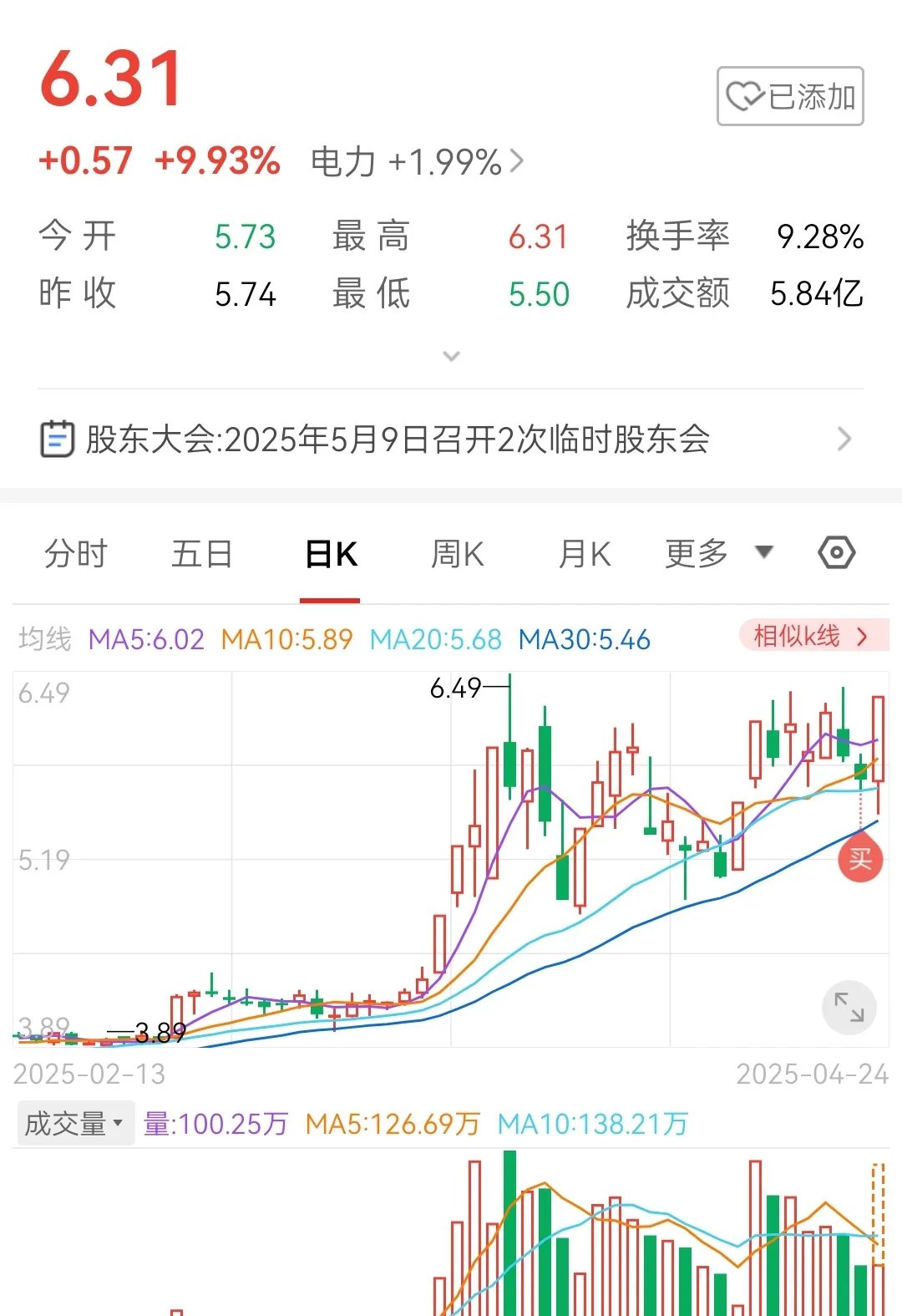
Task: Click the heart icon in 已添加 button
Action: (746, 94)
